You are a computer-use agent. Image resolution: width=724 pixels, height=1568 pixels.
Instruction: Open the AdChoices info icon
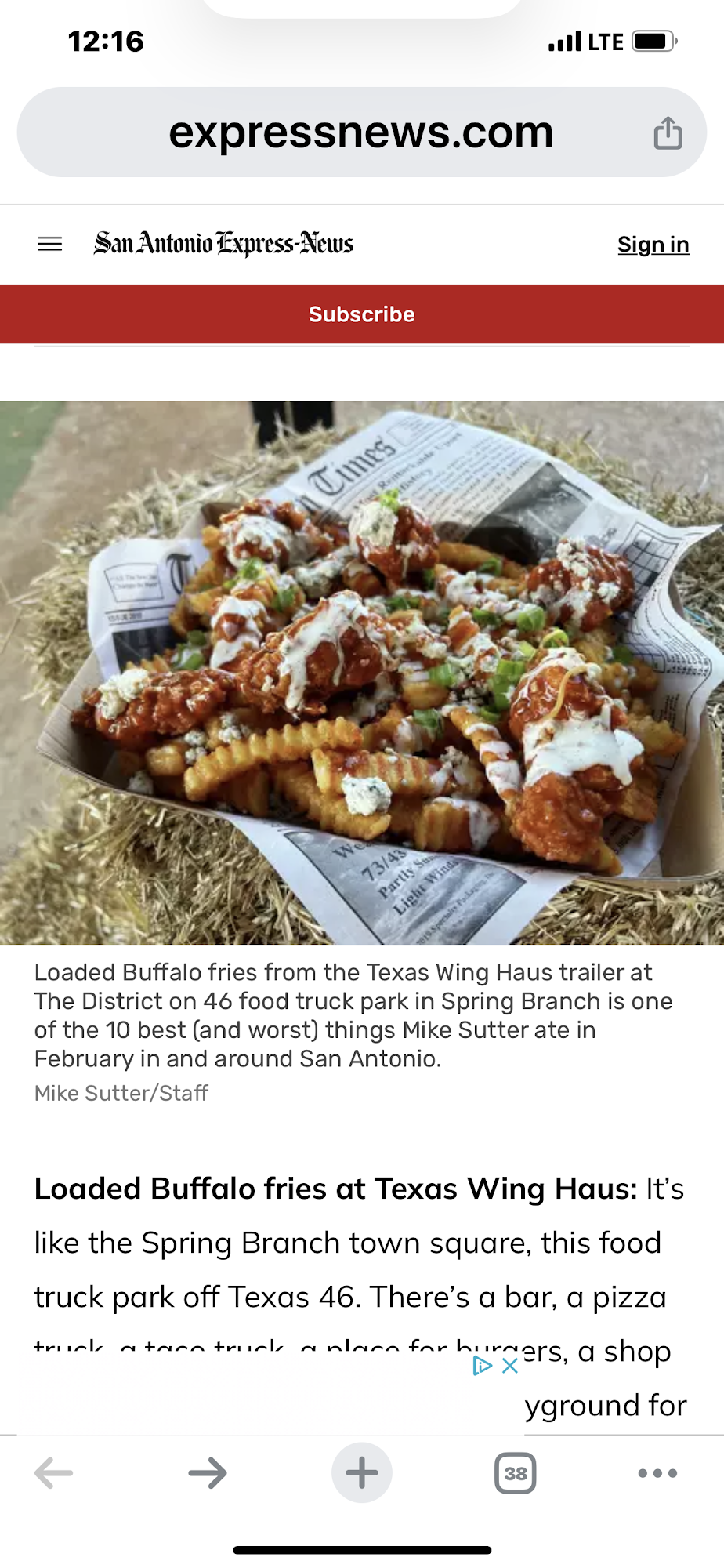482,1366
